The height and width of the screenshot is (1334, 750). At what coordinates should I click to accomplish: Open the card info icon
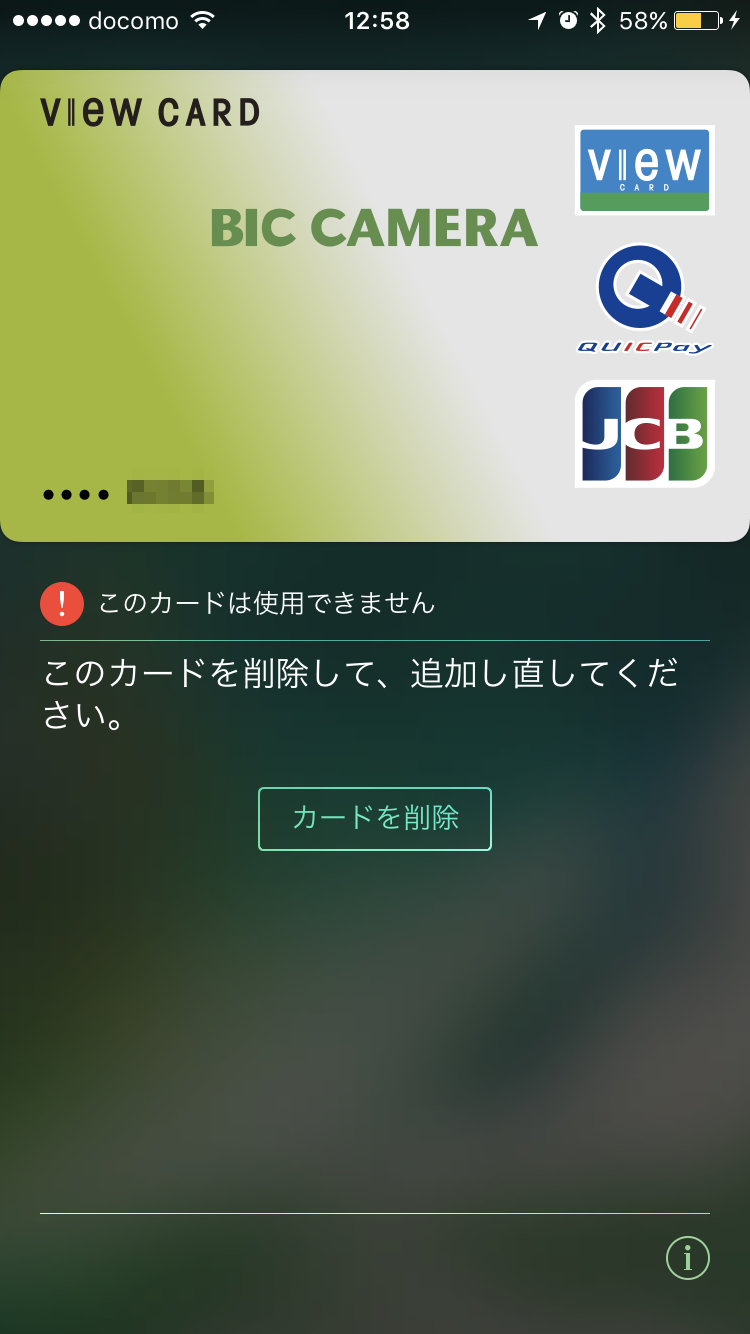pos(688,1258)
